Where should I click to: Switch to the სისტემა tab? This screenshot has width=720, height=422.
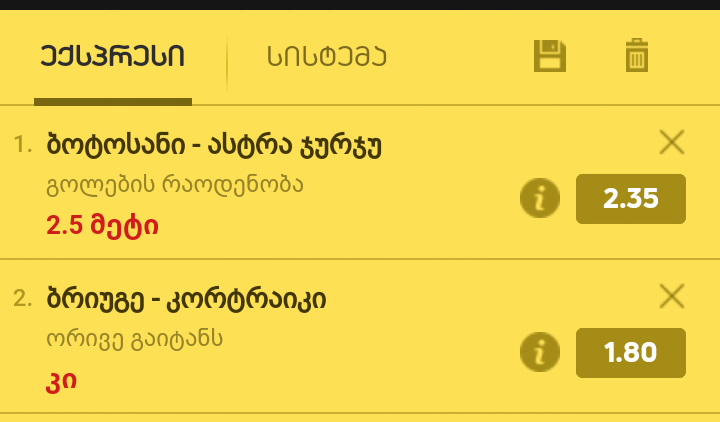point(326,57)
